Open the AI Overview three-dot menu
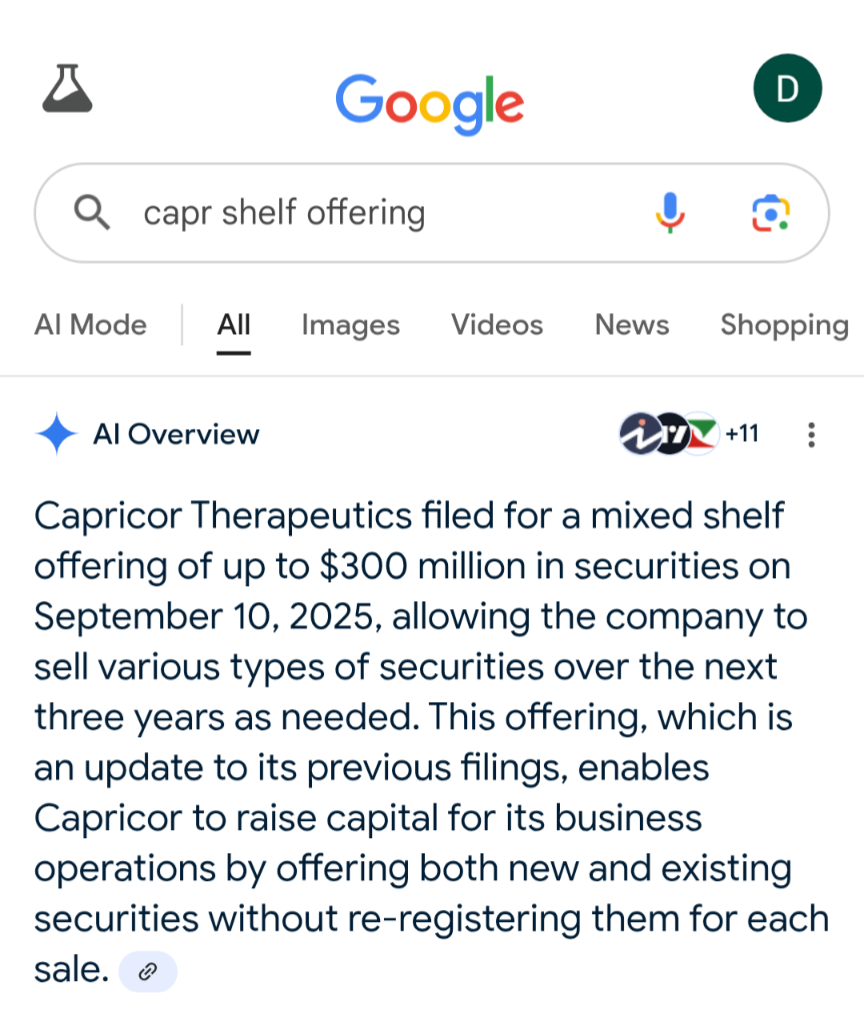864x1021 pixels. click(x=811, y=434)
